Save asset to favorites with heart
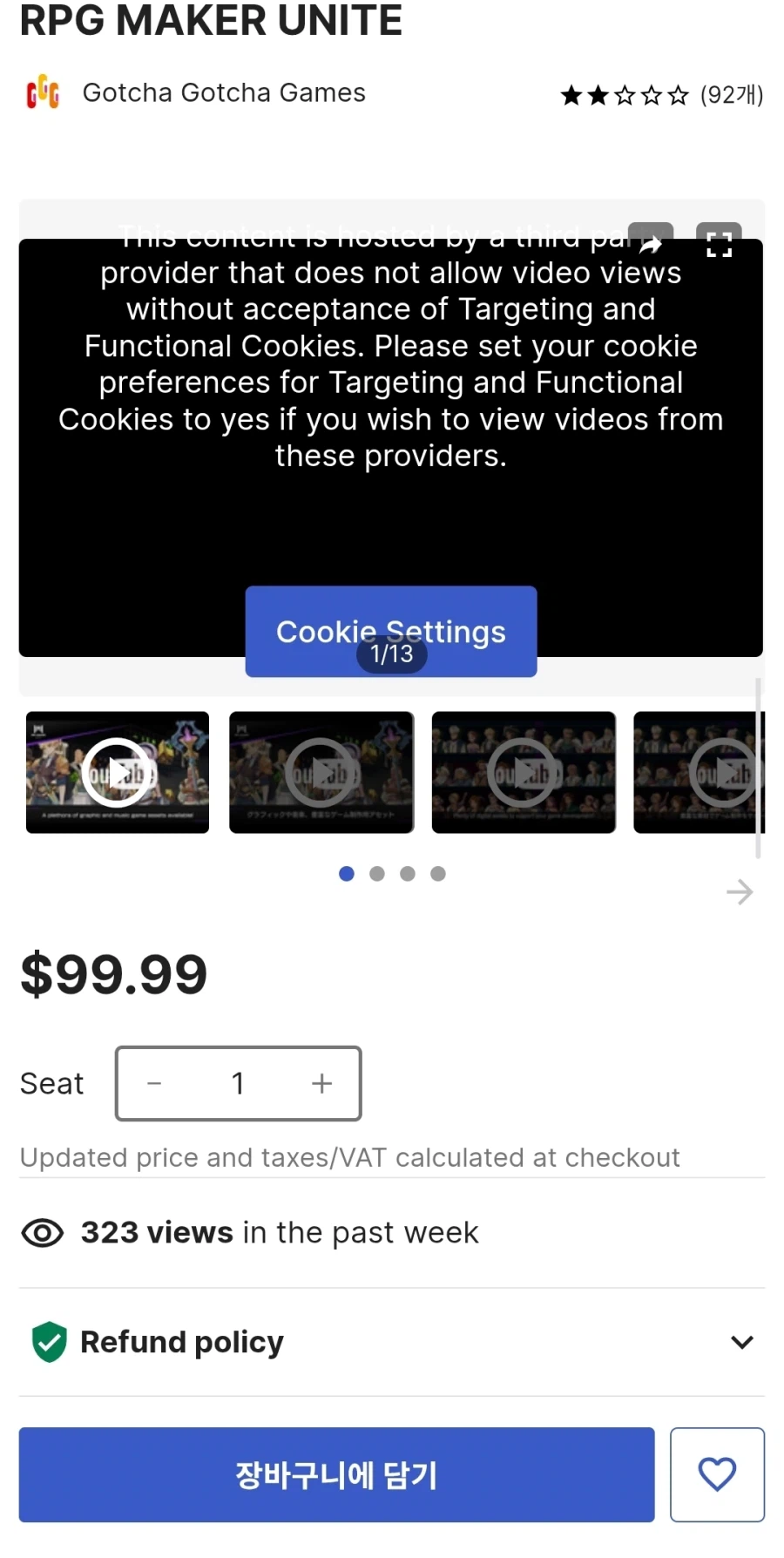The image size is (784, 1558). [717, 1474]
